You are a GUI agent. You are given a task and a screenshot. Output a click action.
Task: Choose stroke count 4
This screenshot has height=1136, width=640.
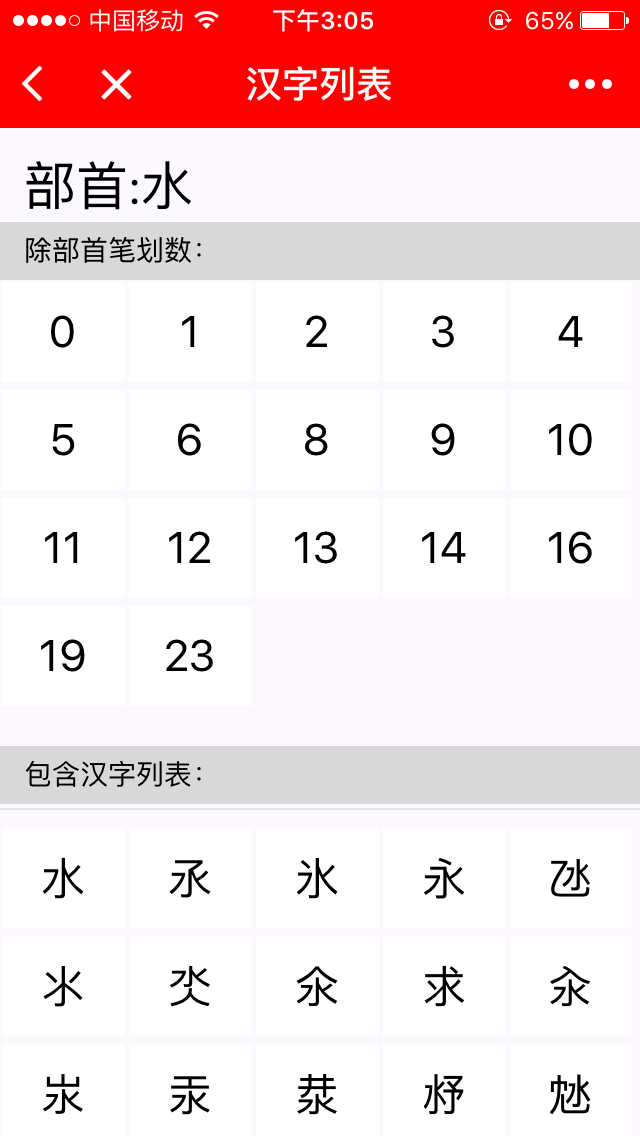pos(570,332)
